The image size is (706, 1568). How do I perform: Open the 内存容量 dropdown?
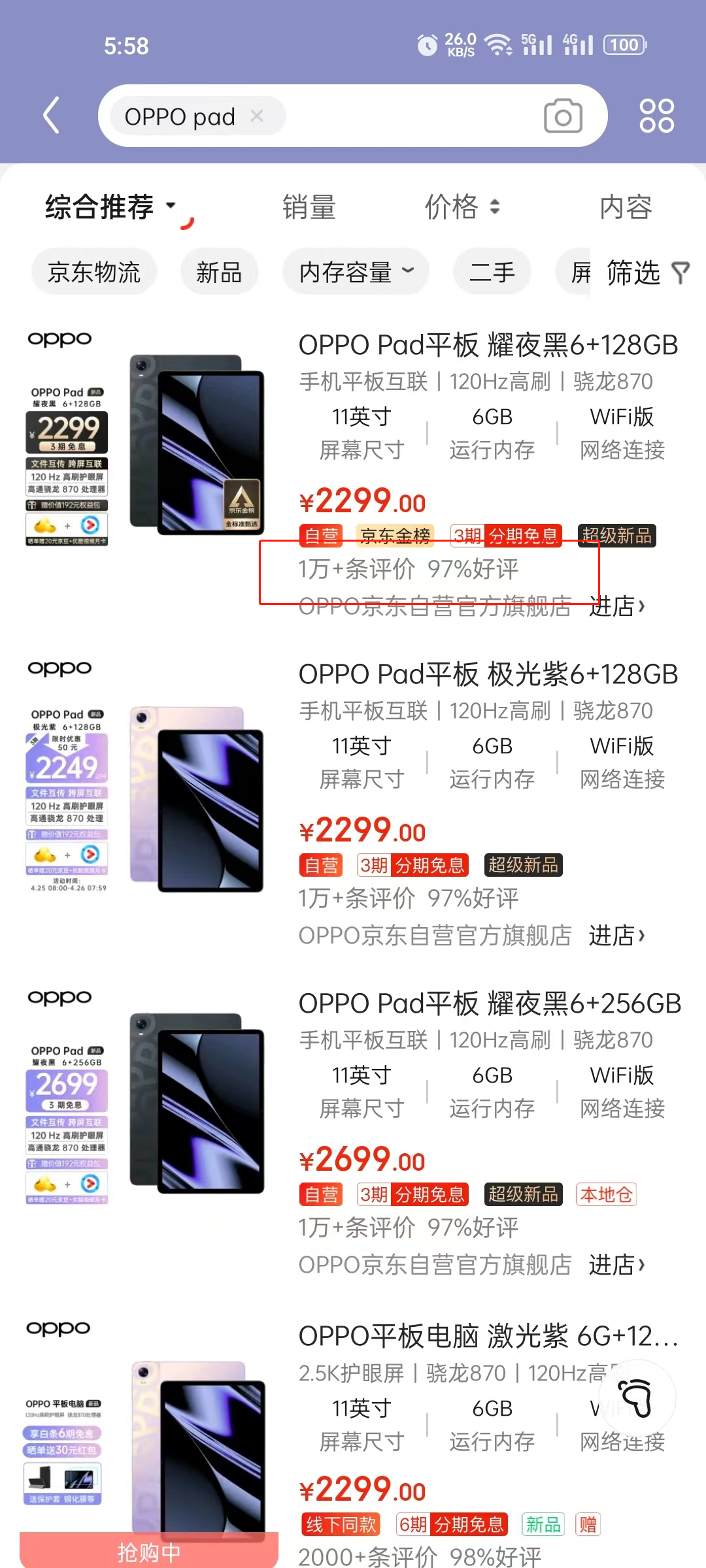tap(355, 271)
